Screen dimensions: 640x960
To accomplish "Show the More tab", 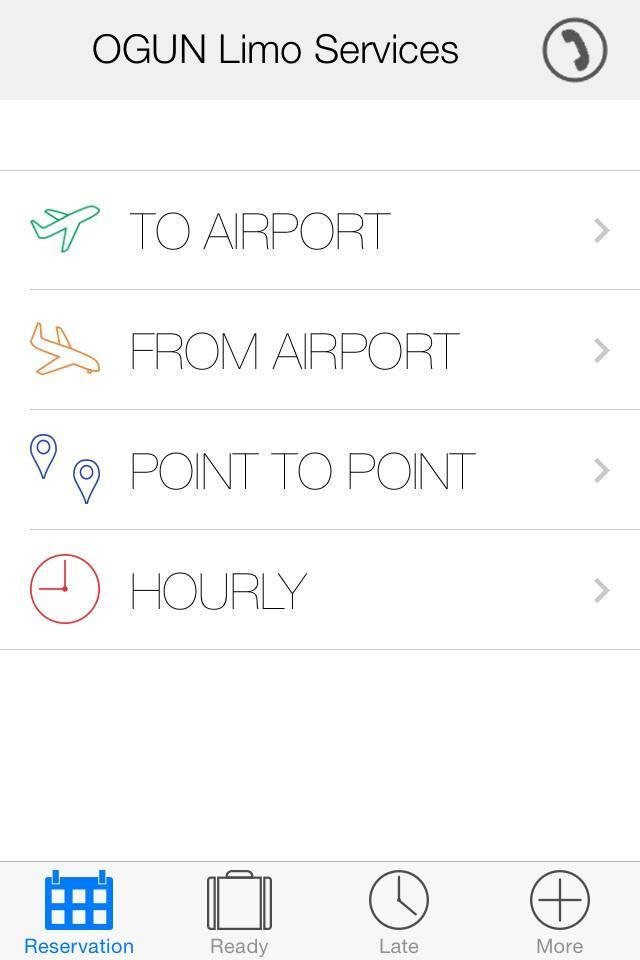I will pos(559,912).
